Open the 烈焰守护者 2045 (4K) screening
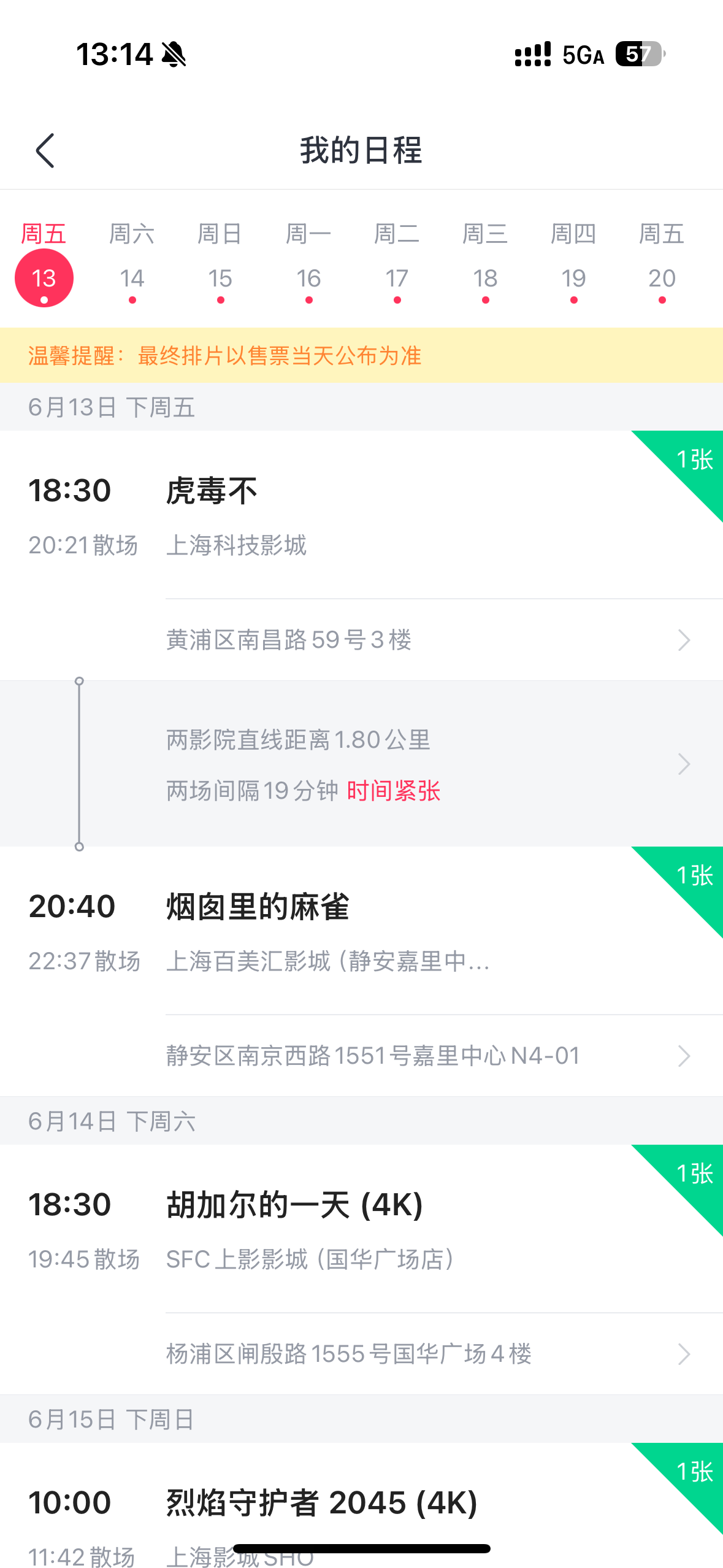This screenshot has height=1568, width=723. tap(361, 1505)
